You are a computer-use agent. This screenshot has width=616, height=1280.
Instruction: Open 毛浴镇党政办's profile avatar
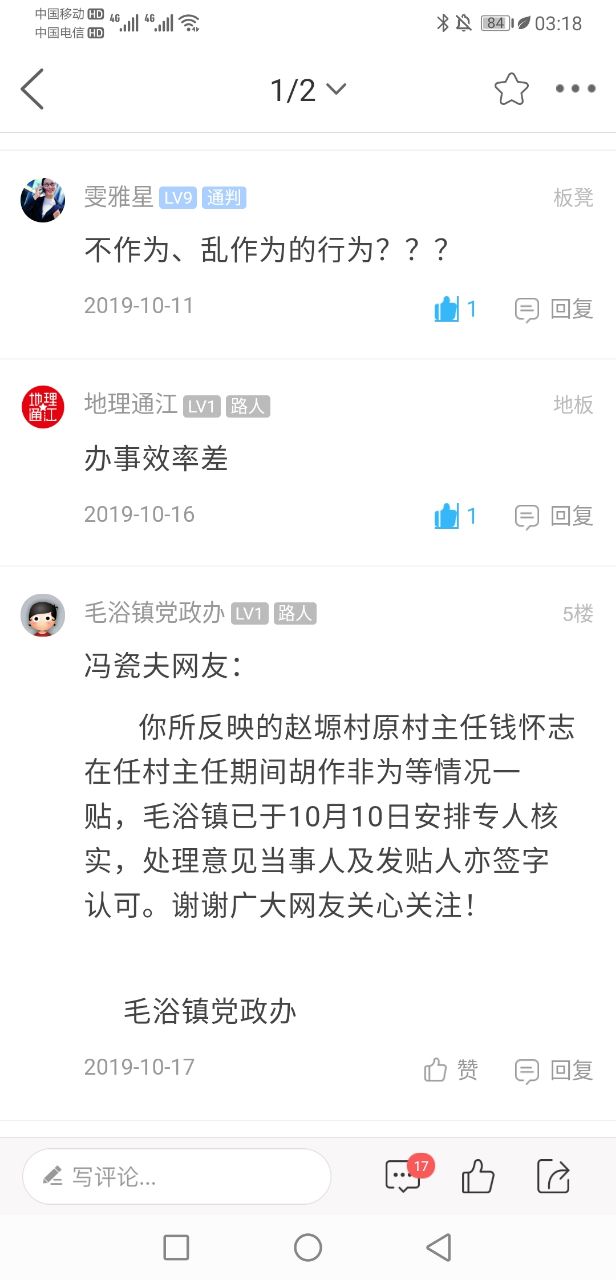[x=43, y=615]
